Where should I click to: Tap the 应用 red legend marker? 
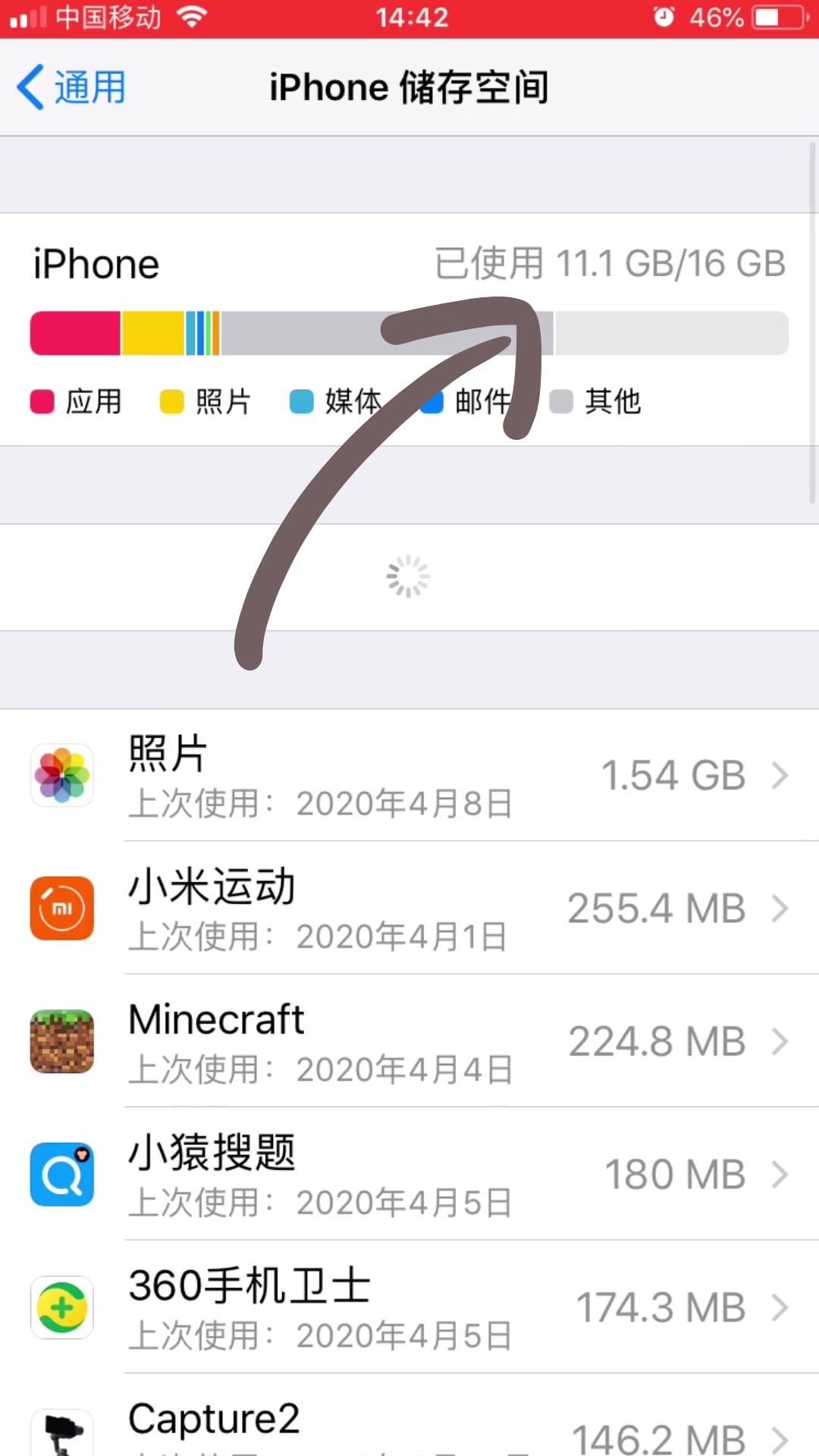click(42, 402)
